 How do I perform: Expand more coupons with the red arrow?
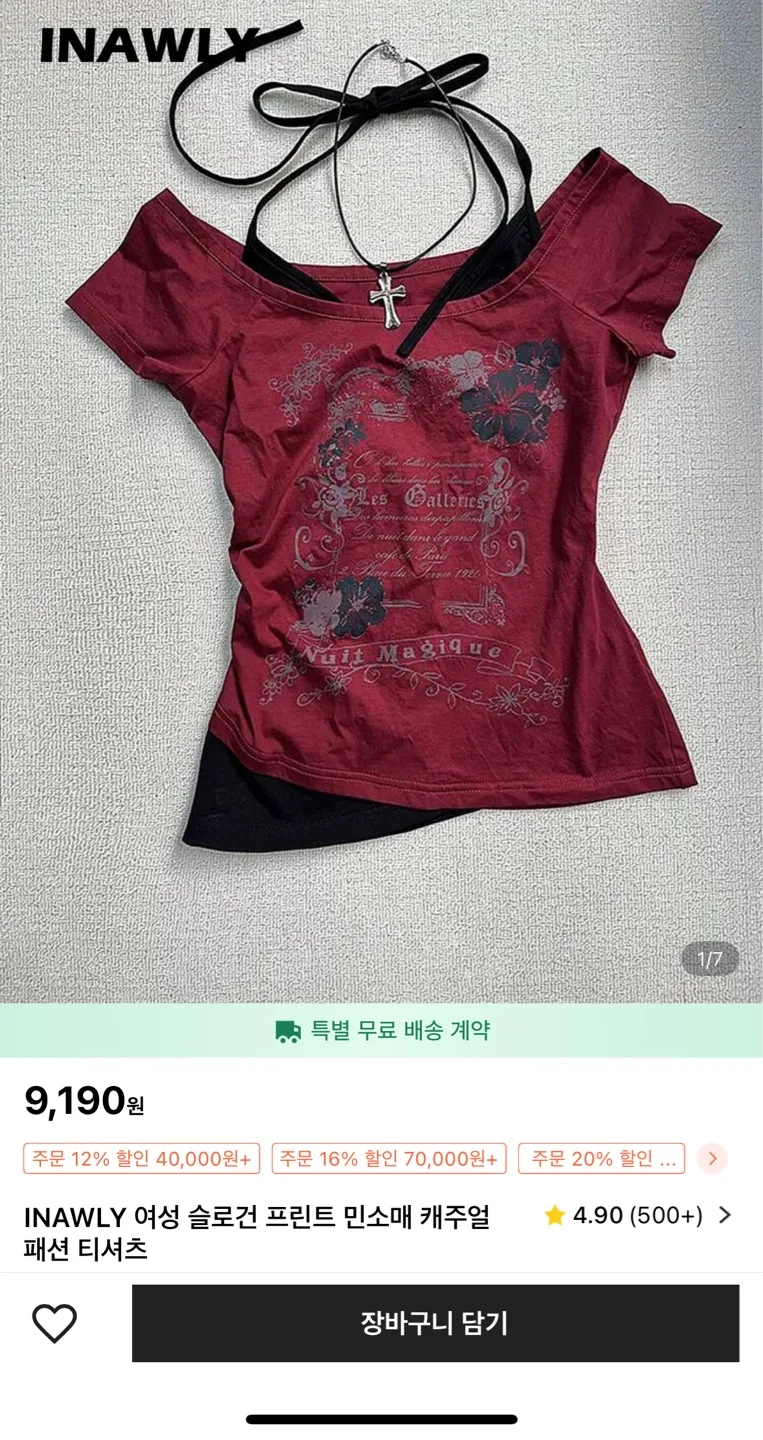point(712,1159)
